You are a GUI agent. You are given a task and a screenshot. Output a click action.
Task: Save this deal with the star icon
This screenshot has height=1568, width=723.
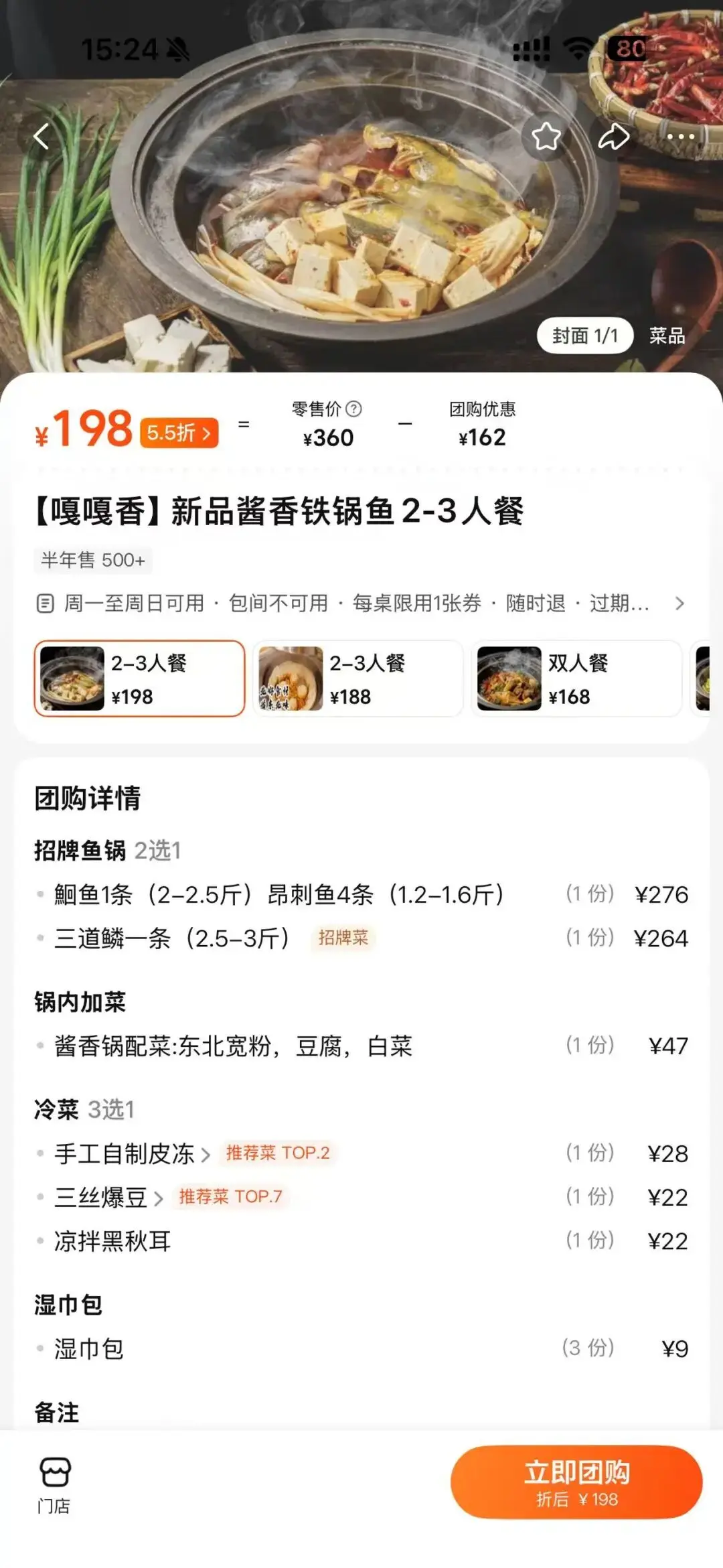coord(546,137)
